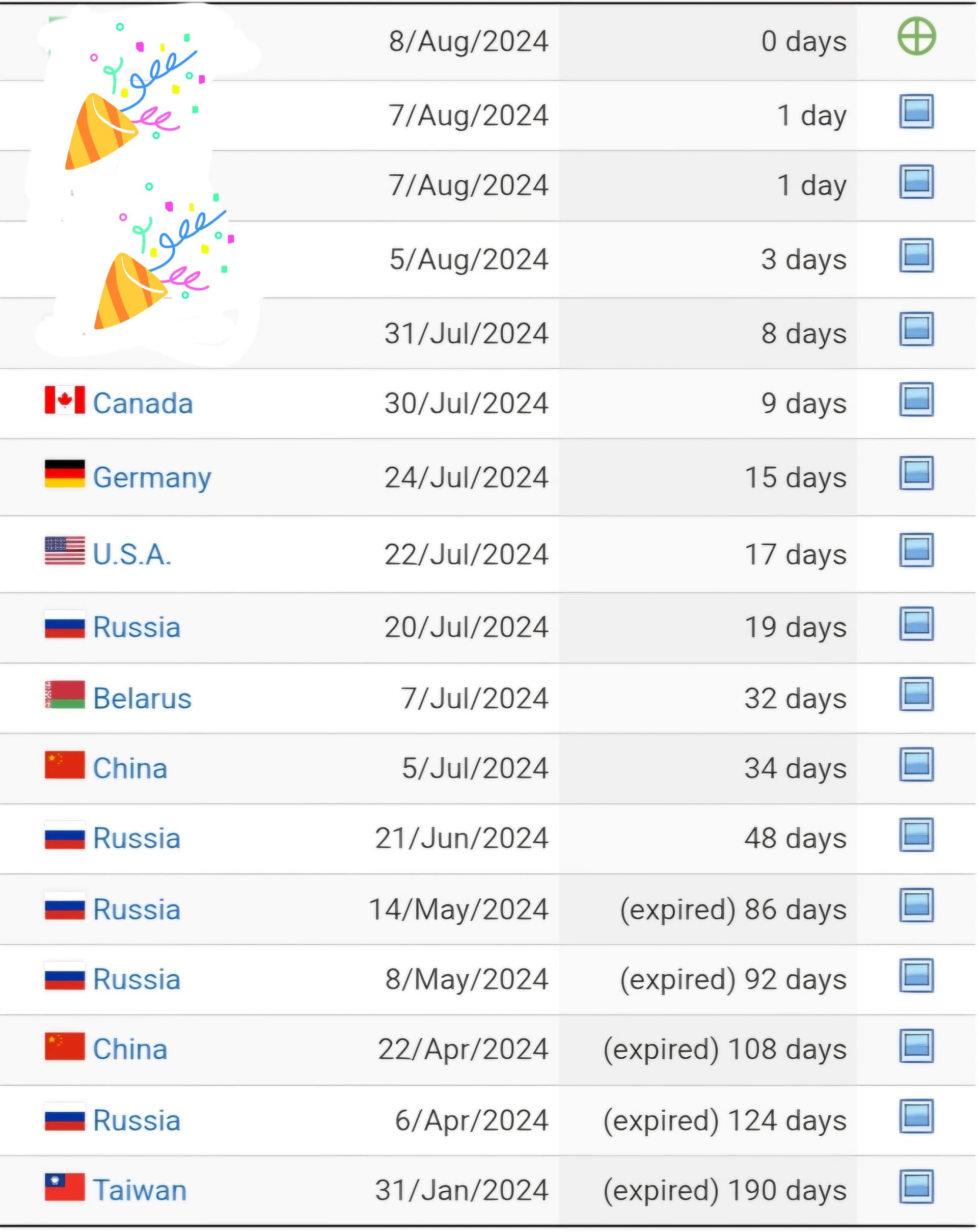Open the Russia link dated 6/Apr/2024
This screenshot has height=1232, width=978.
point(137,1120)
